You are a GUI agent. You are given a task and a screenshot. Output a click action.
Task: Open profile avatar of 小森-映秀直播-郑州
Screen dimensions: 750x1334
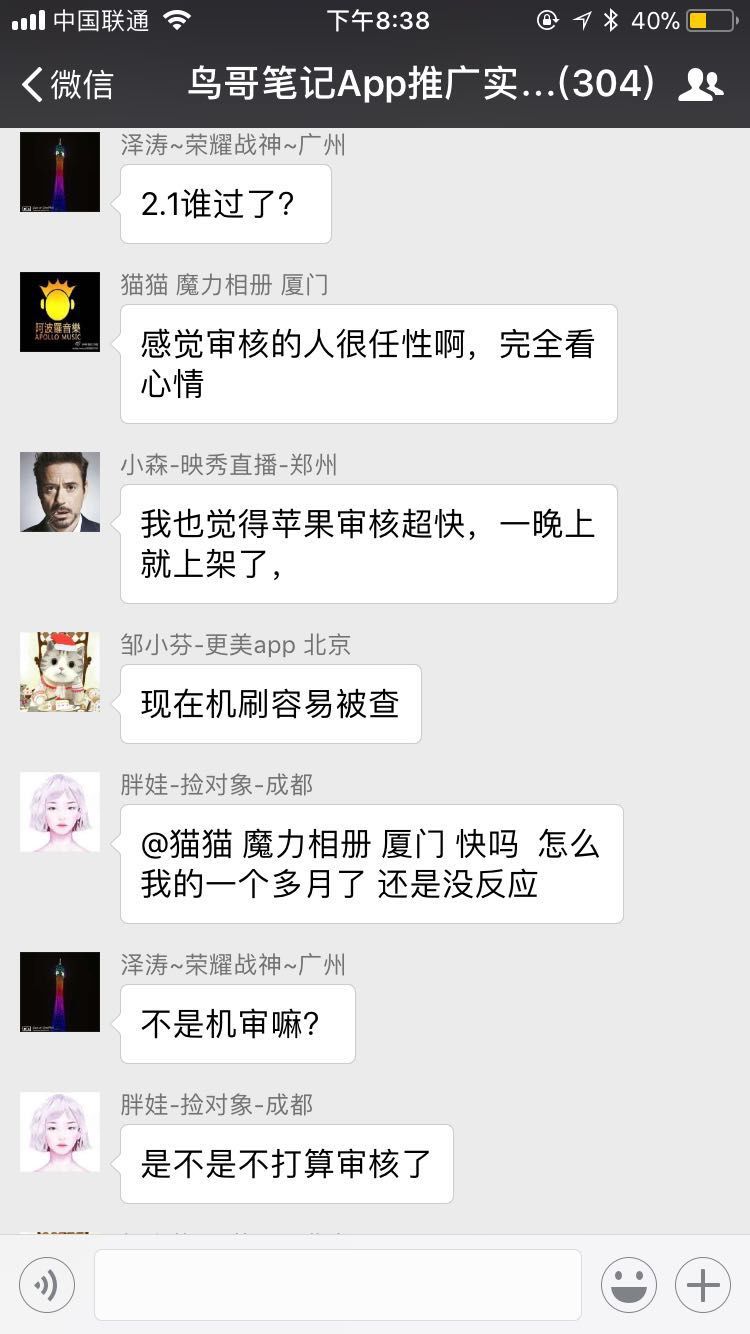(60, 492)
